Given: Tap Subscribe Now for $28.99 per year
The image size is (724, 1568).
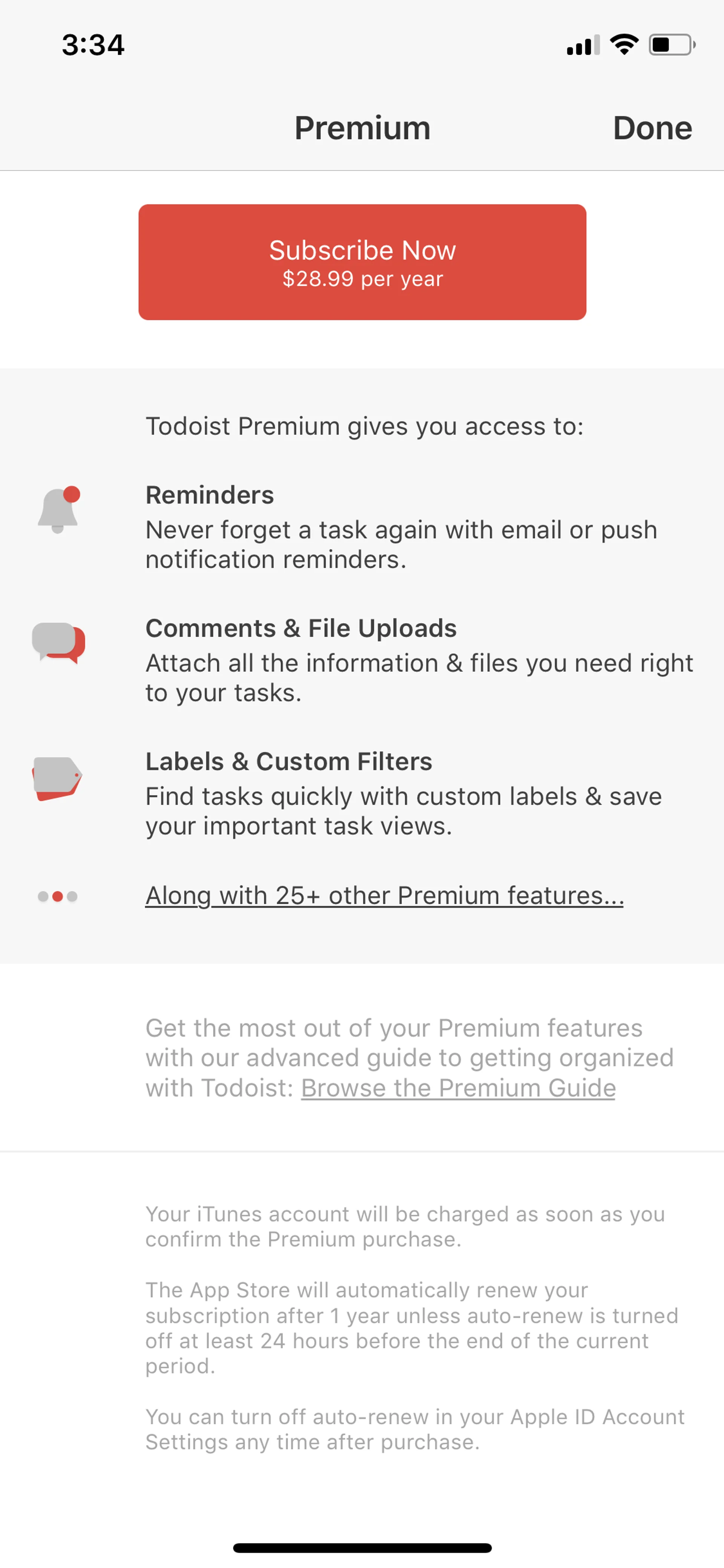Looking at the screenshot, I should click(362, 262).
